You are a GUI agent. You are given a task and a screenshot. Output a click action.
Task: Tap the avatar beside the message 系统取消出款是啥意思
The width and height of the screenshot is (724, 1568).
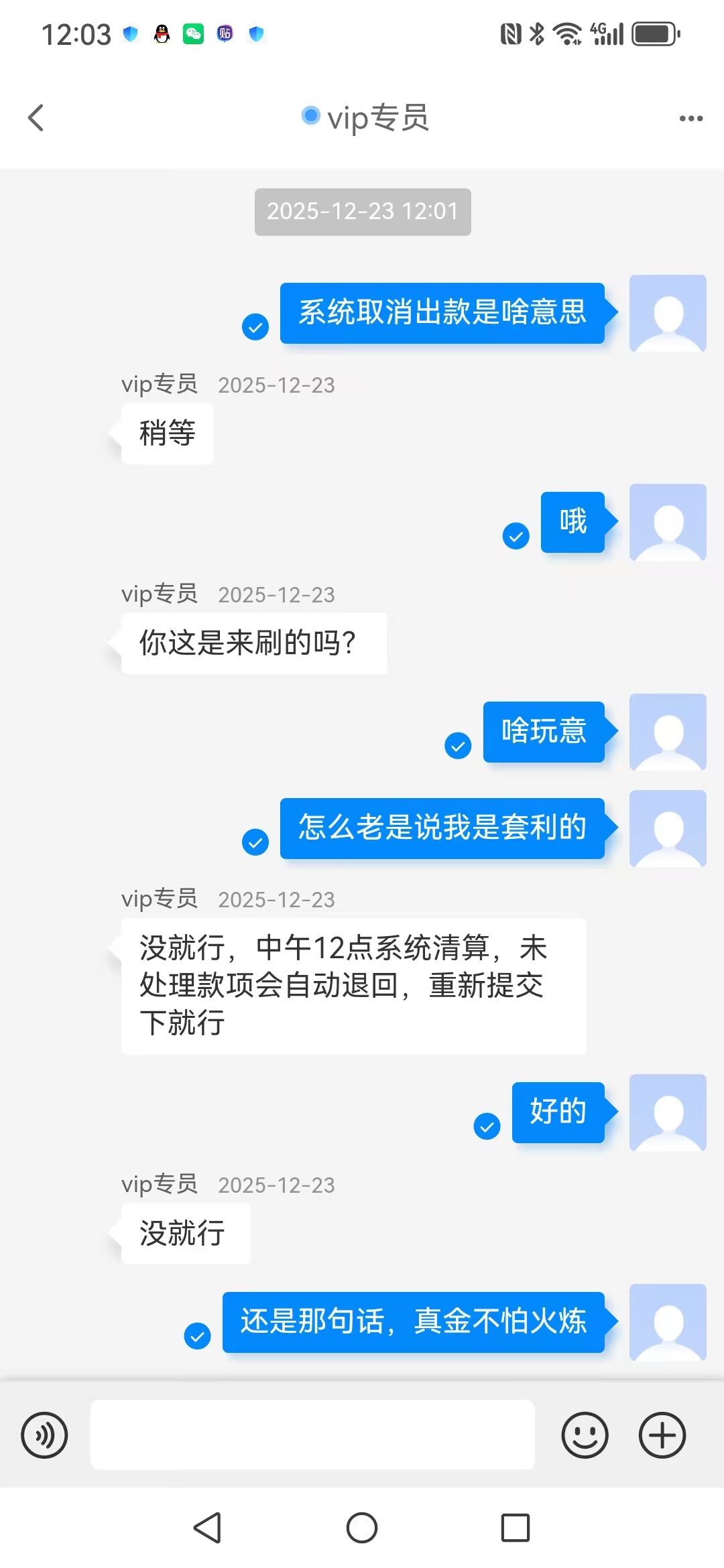tap(668, 313)
